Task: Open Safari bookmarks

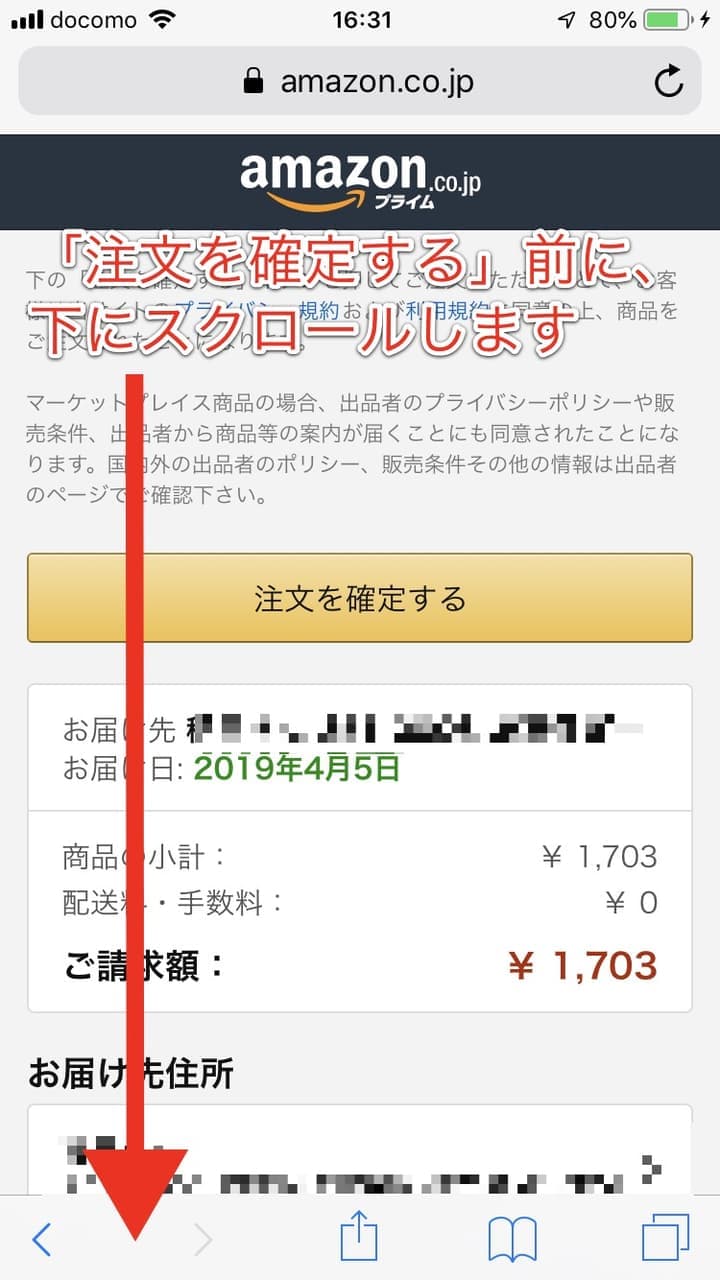Action: (513, 1240)
